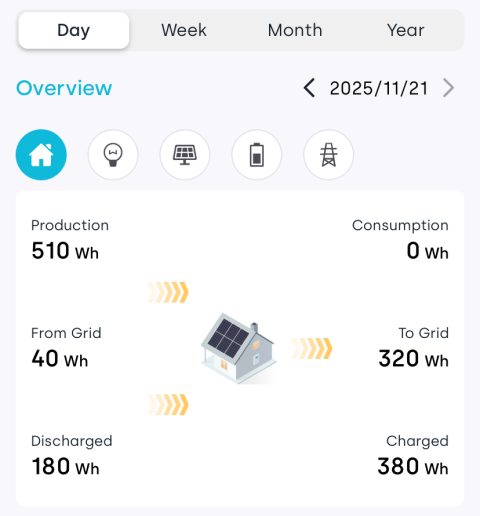Go to the next date

[x=448, y=88]
